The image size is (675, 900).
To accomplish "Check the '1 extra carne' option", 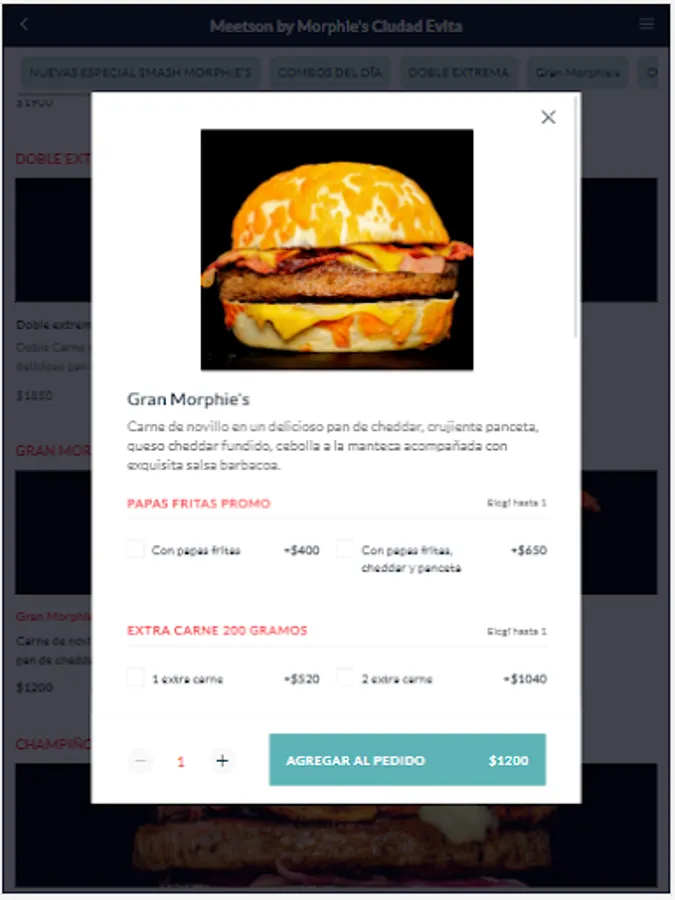I will [135, 677].
